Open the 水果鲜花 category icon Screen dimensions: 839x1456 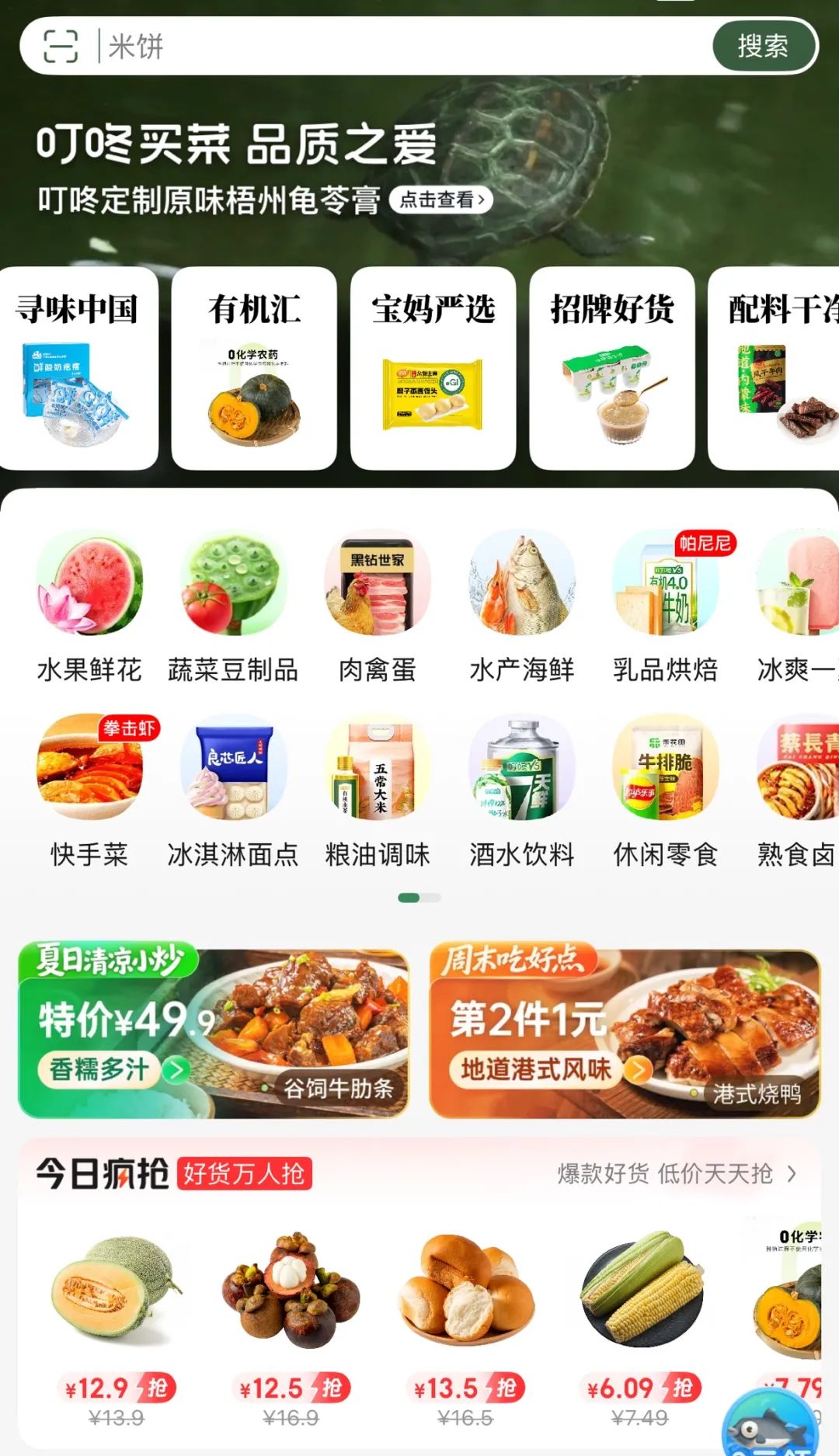[91, 588]
